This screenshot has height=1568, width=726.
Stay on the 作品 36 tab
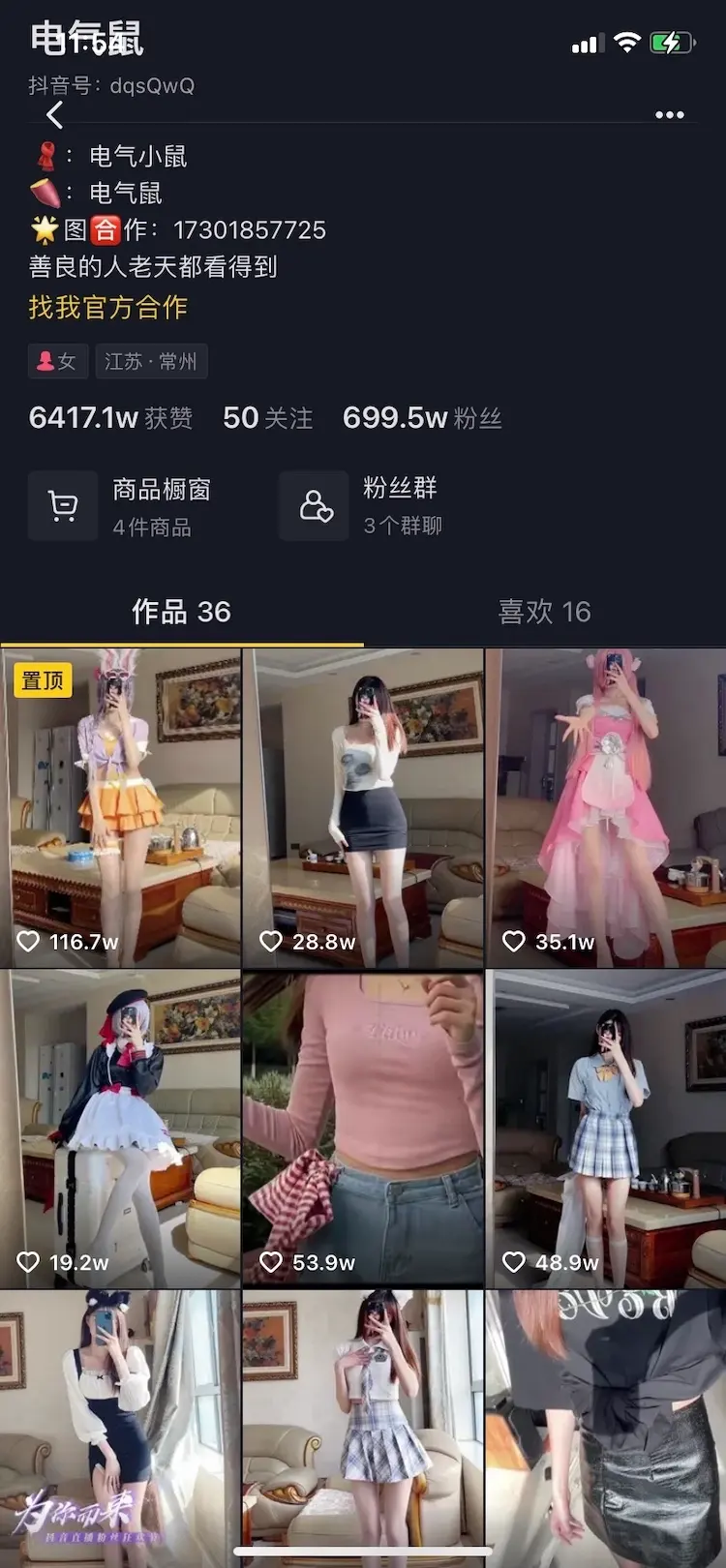[182, 612]
